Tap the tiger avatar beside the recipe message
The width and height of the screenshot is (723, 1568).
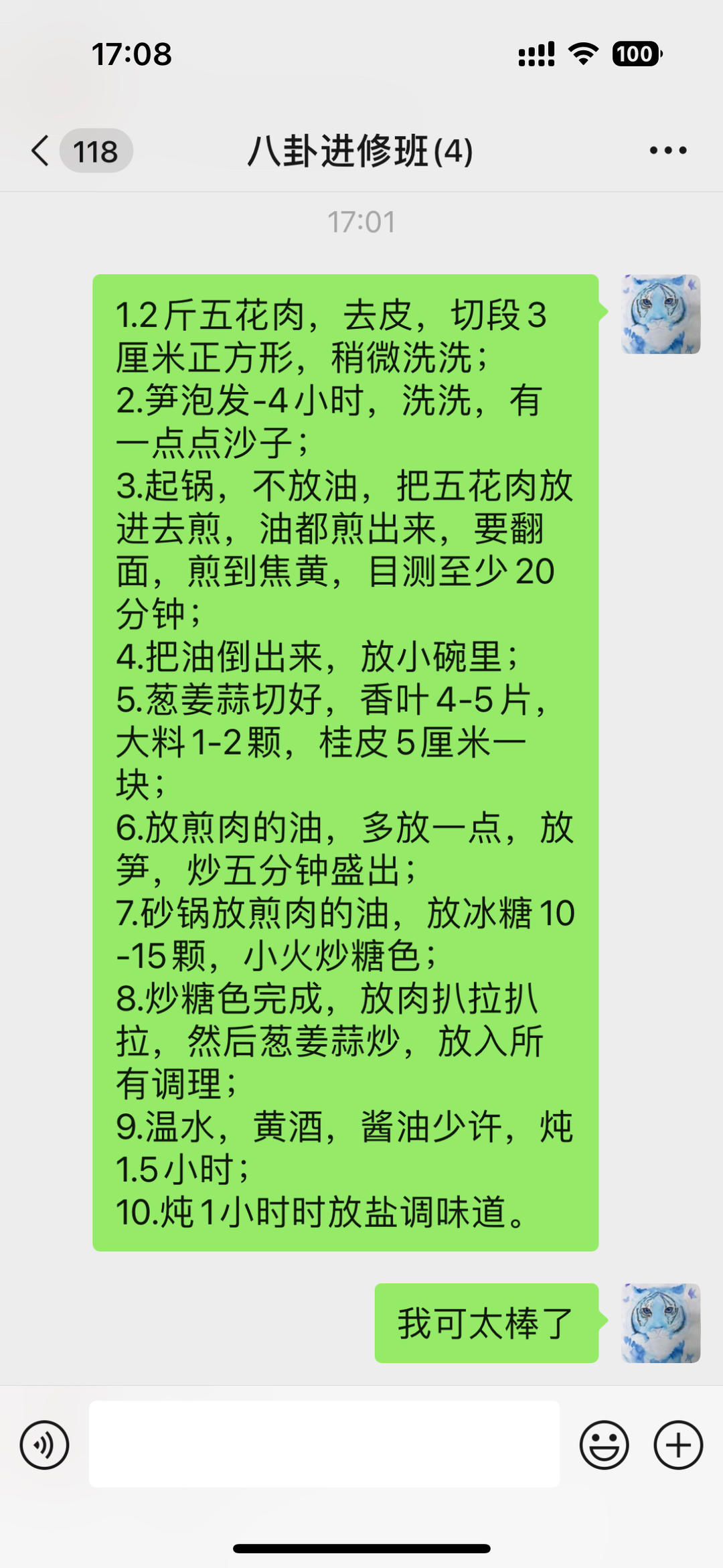[x=661, y=315]
